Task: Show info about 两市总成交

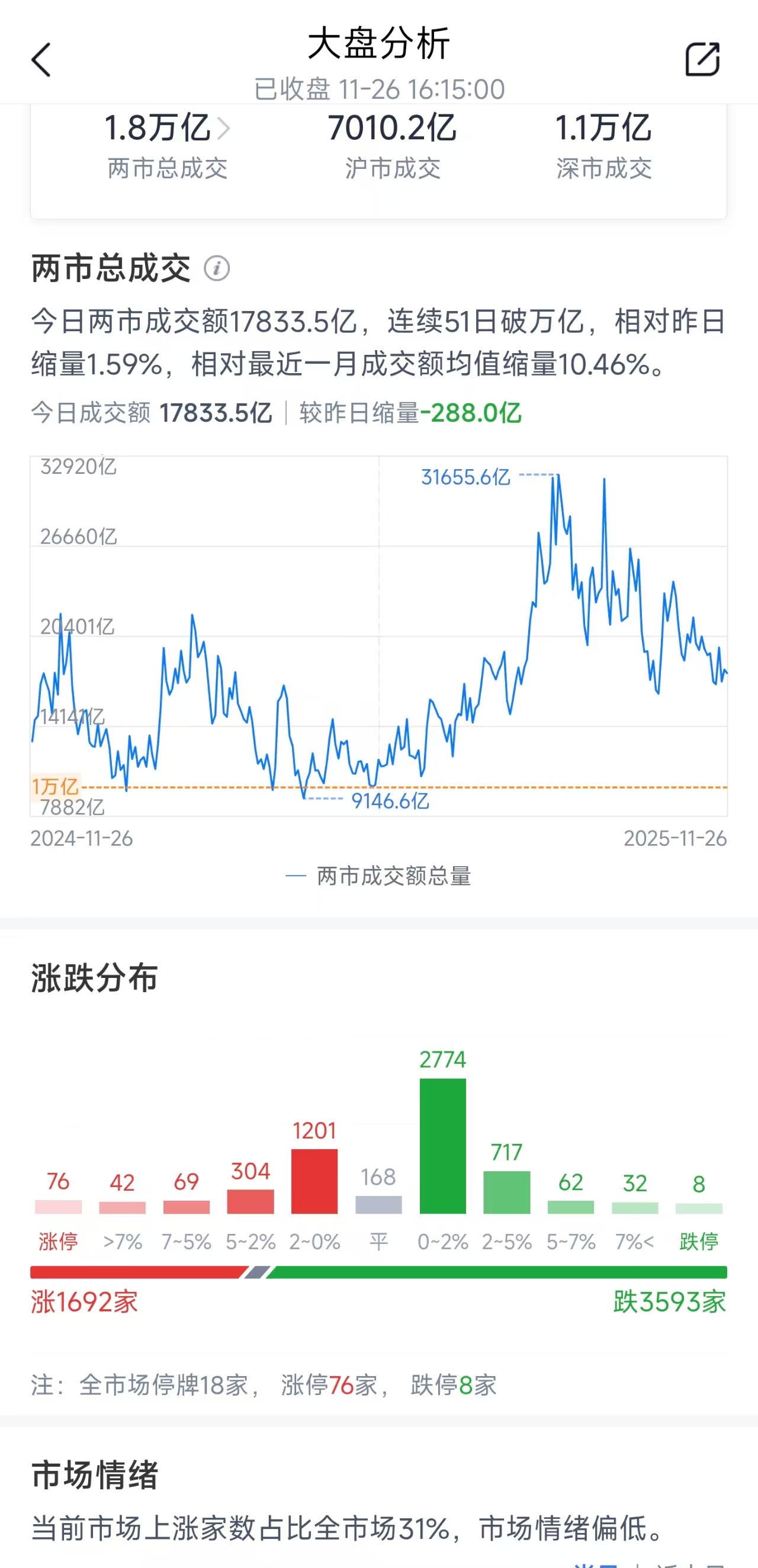Action: pyautogui.click(x=217, y=268)
